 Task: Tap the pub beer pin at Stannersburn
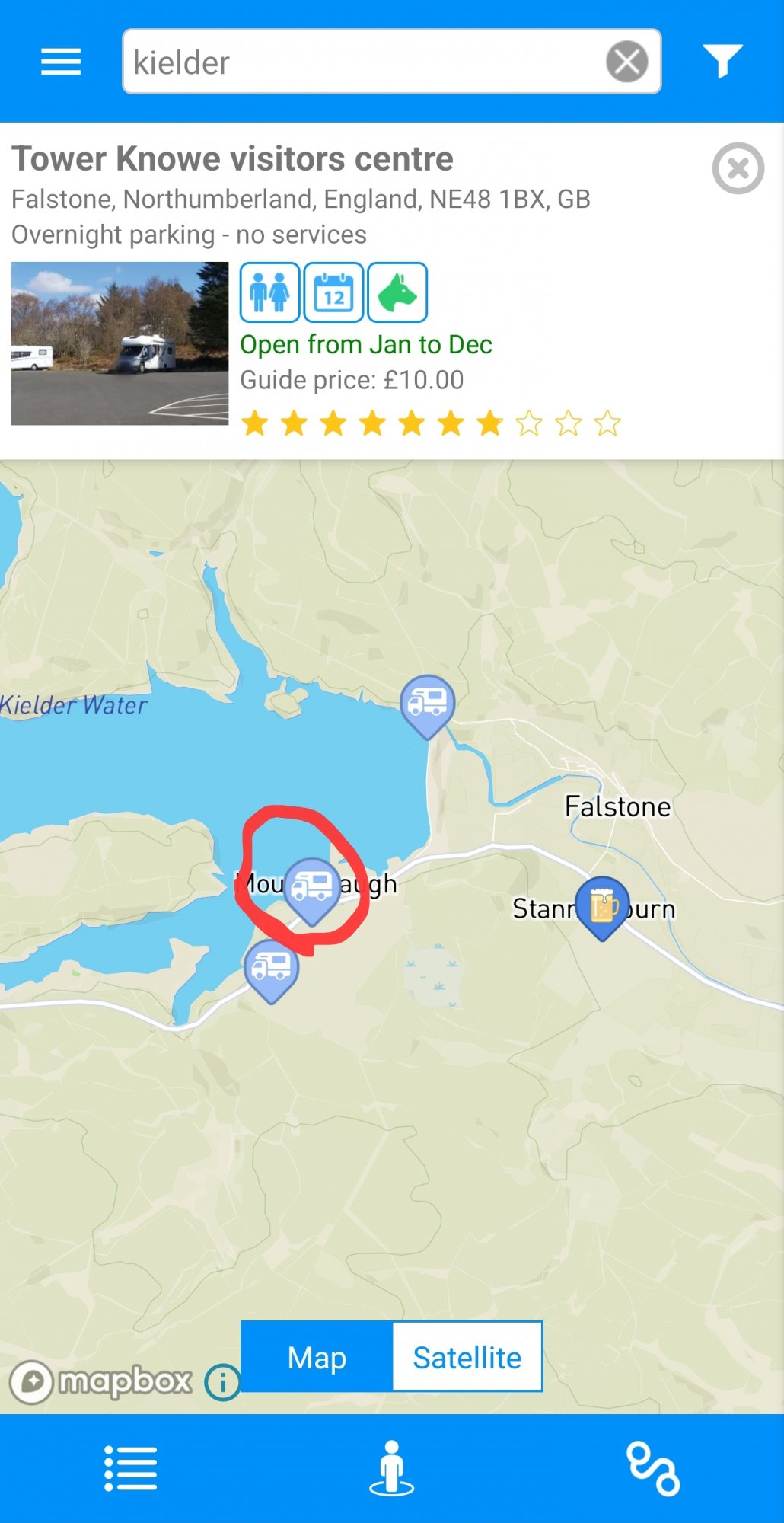(602, 905)
